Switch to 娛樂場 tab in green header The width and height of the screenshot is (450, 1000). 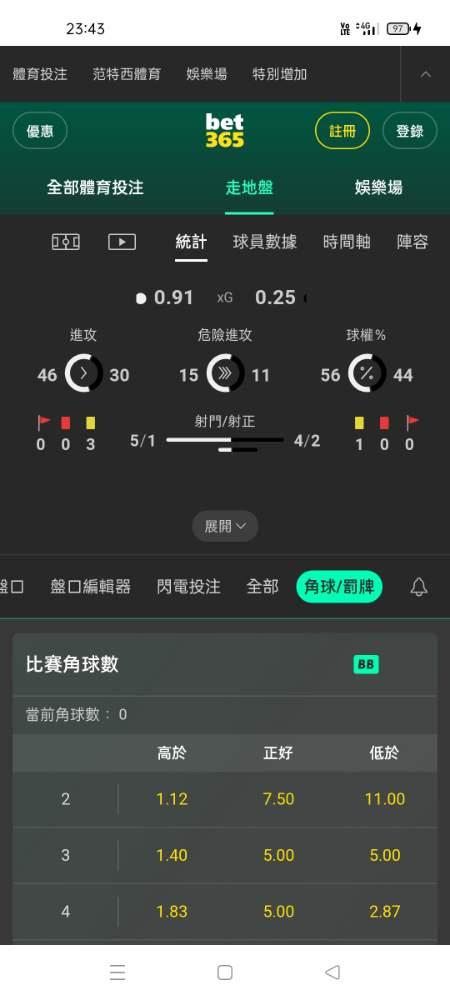379,188
